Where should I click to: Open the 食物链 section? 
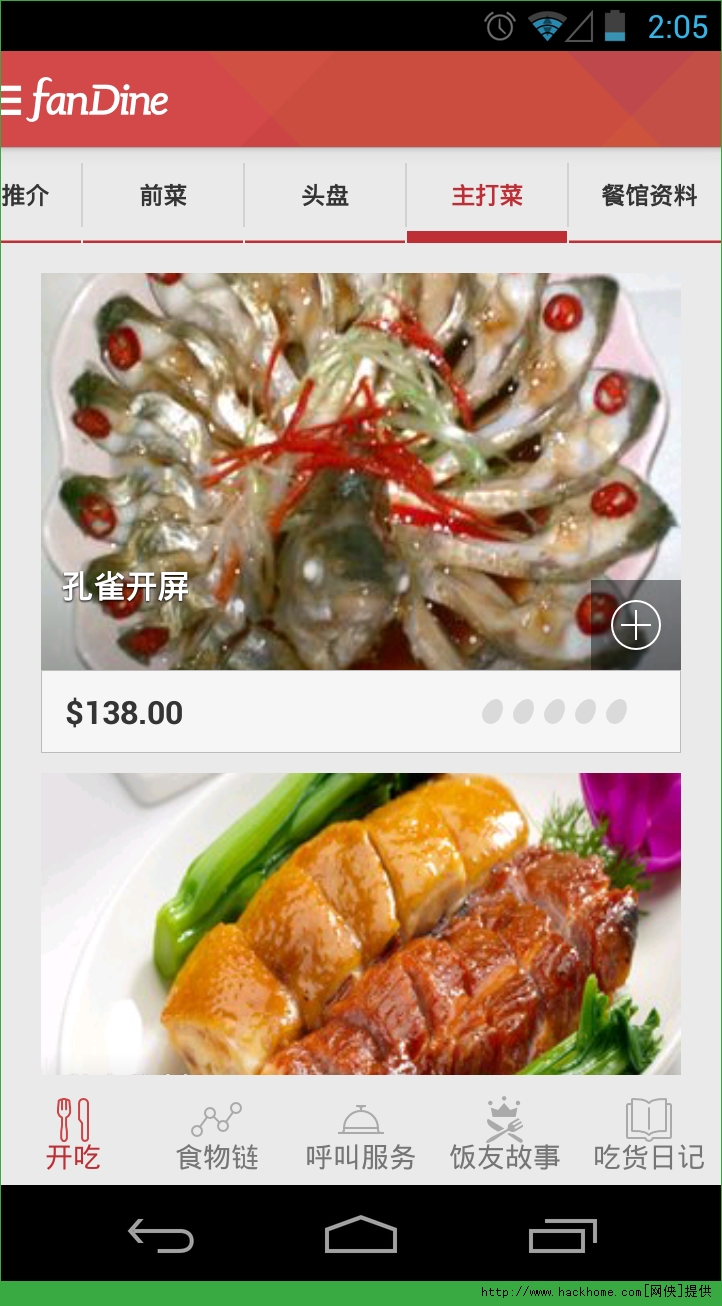tap(217, 1135)
